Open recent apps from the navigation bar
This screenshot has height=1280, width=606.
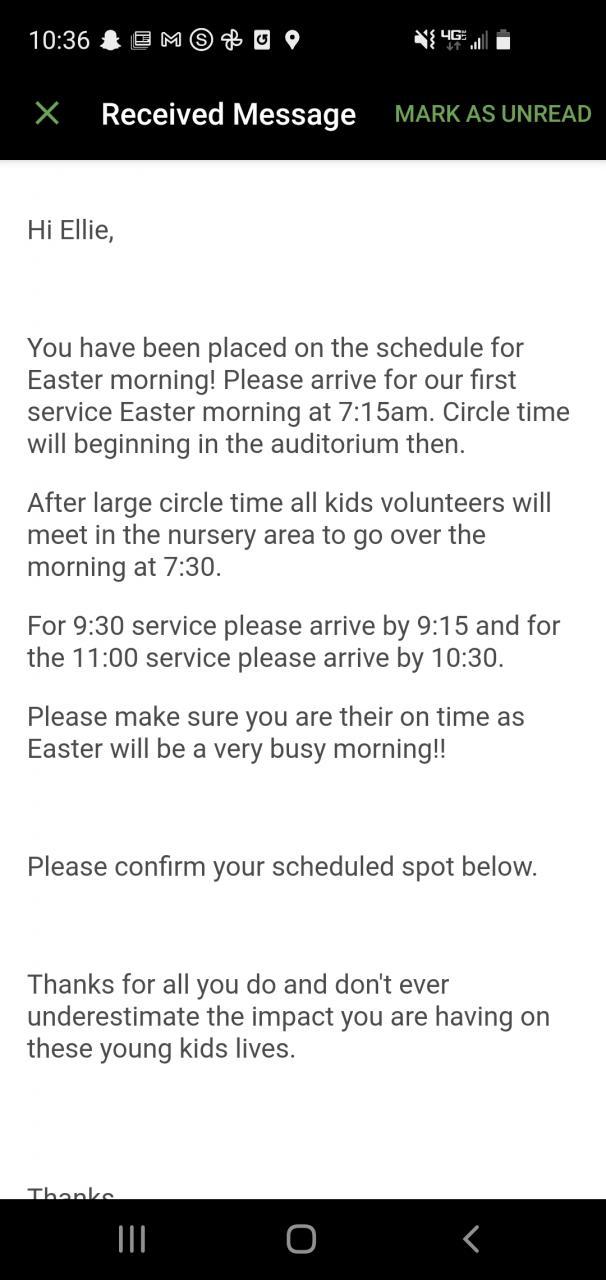pos(132,1239)
